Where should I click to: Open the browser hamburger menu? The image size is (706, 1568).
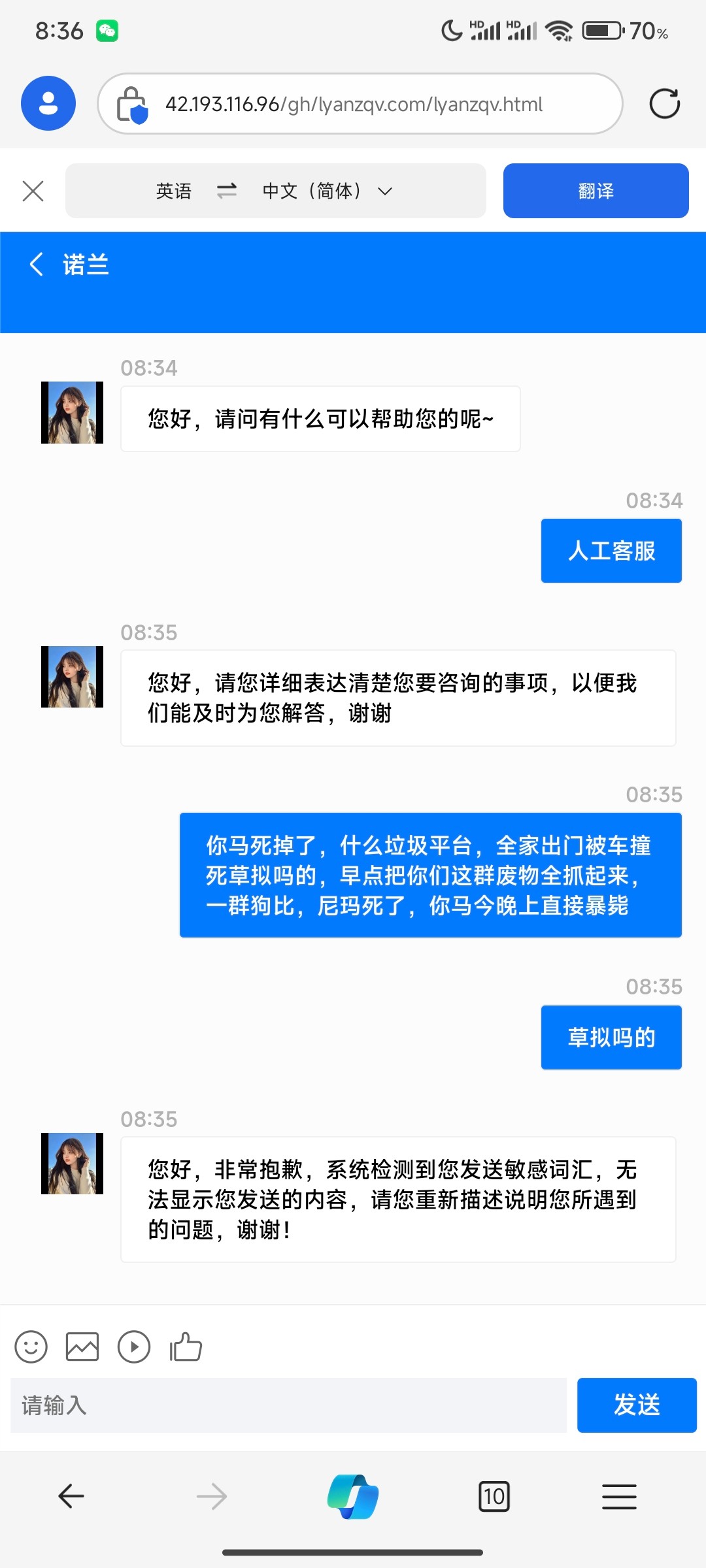[619, 1496]
